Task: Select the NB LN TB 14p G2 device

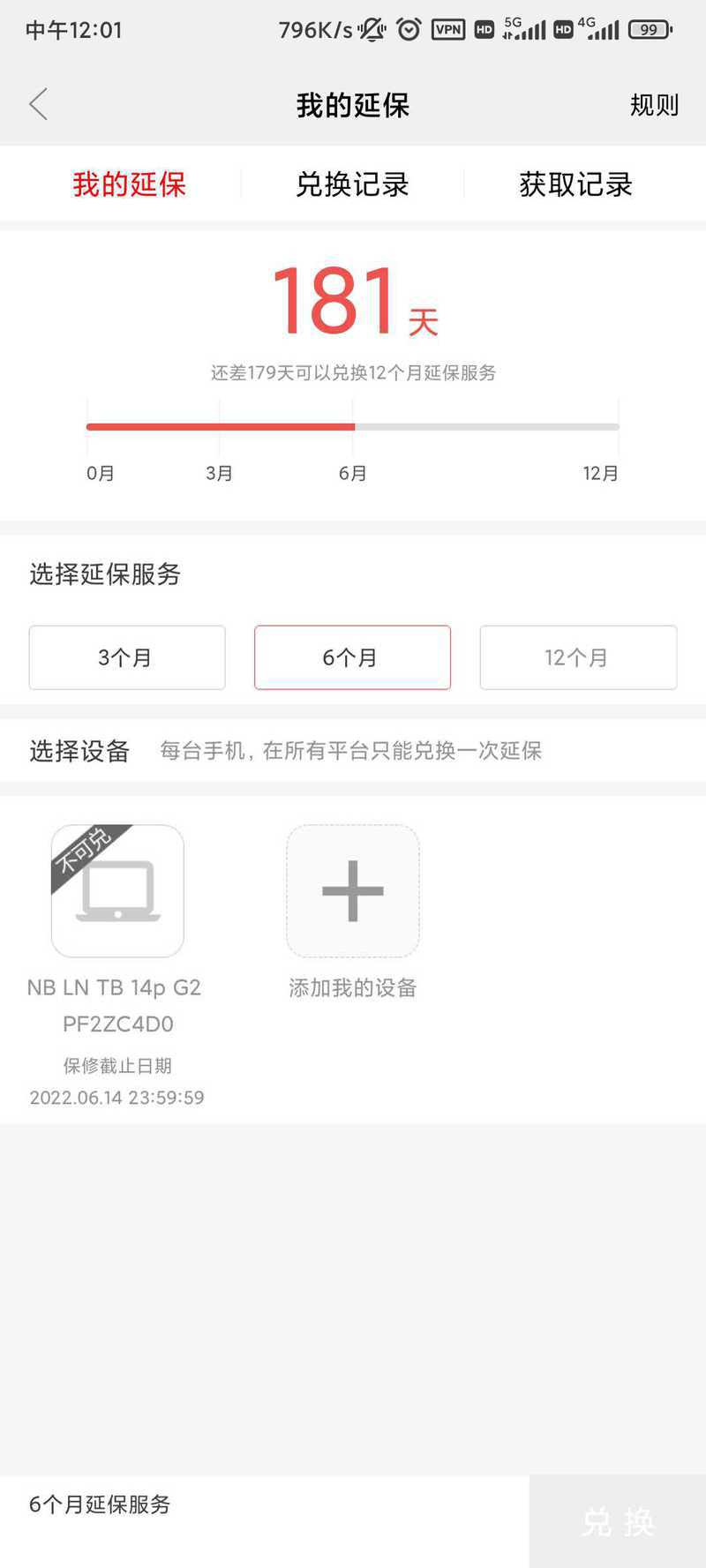Action: coord(117,891)
